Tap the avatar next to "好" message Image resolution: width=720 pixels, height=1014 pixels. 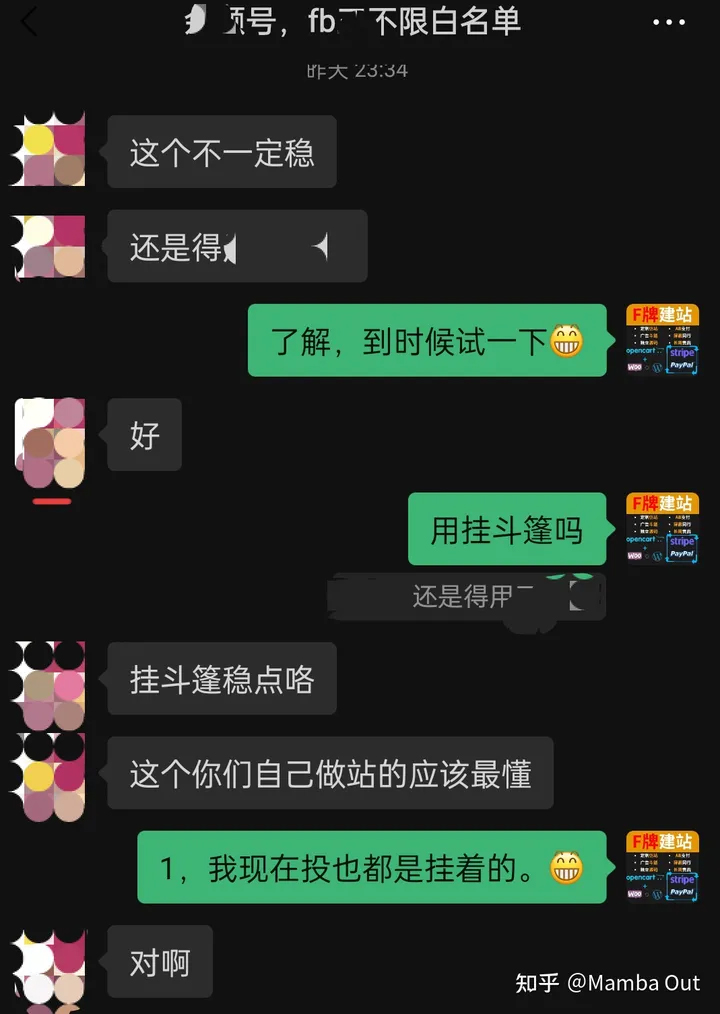pyautogui.click(x=48, y=443)
